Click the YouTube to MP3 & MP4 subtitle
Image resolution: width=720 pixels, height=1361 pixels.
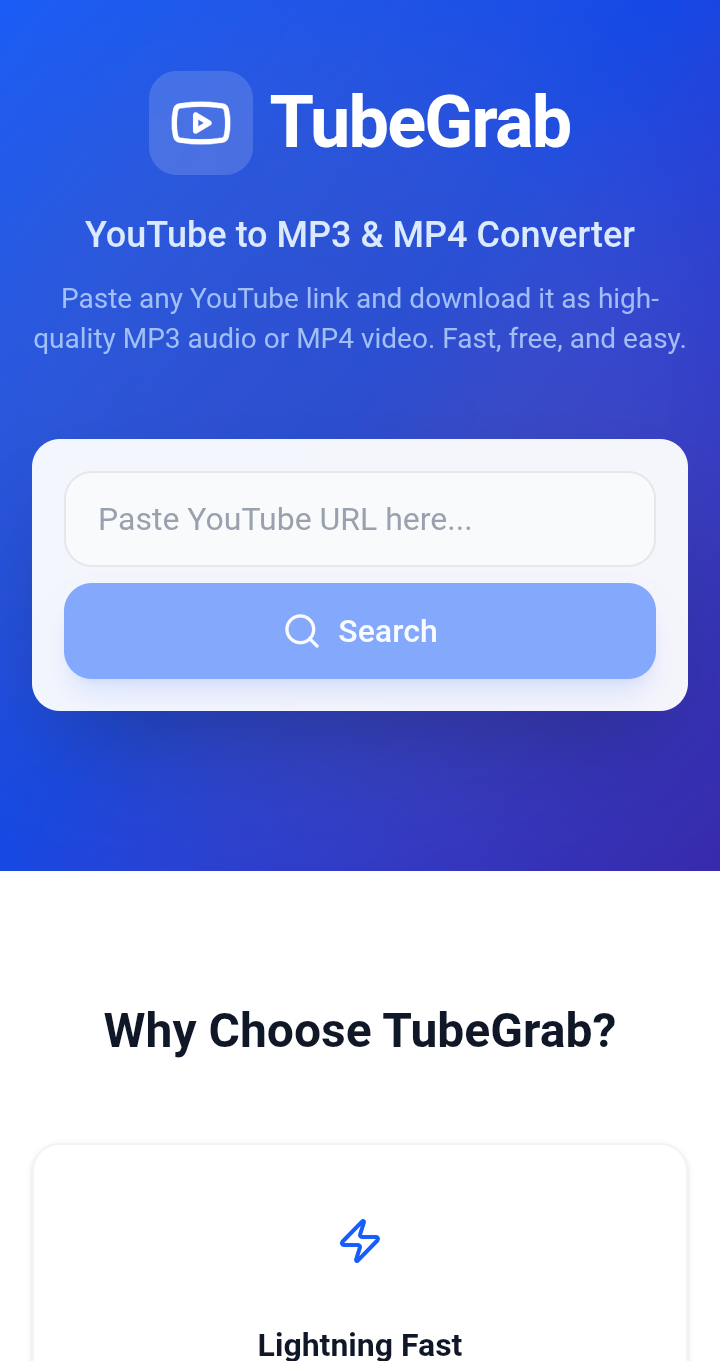360,234
